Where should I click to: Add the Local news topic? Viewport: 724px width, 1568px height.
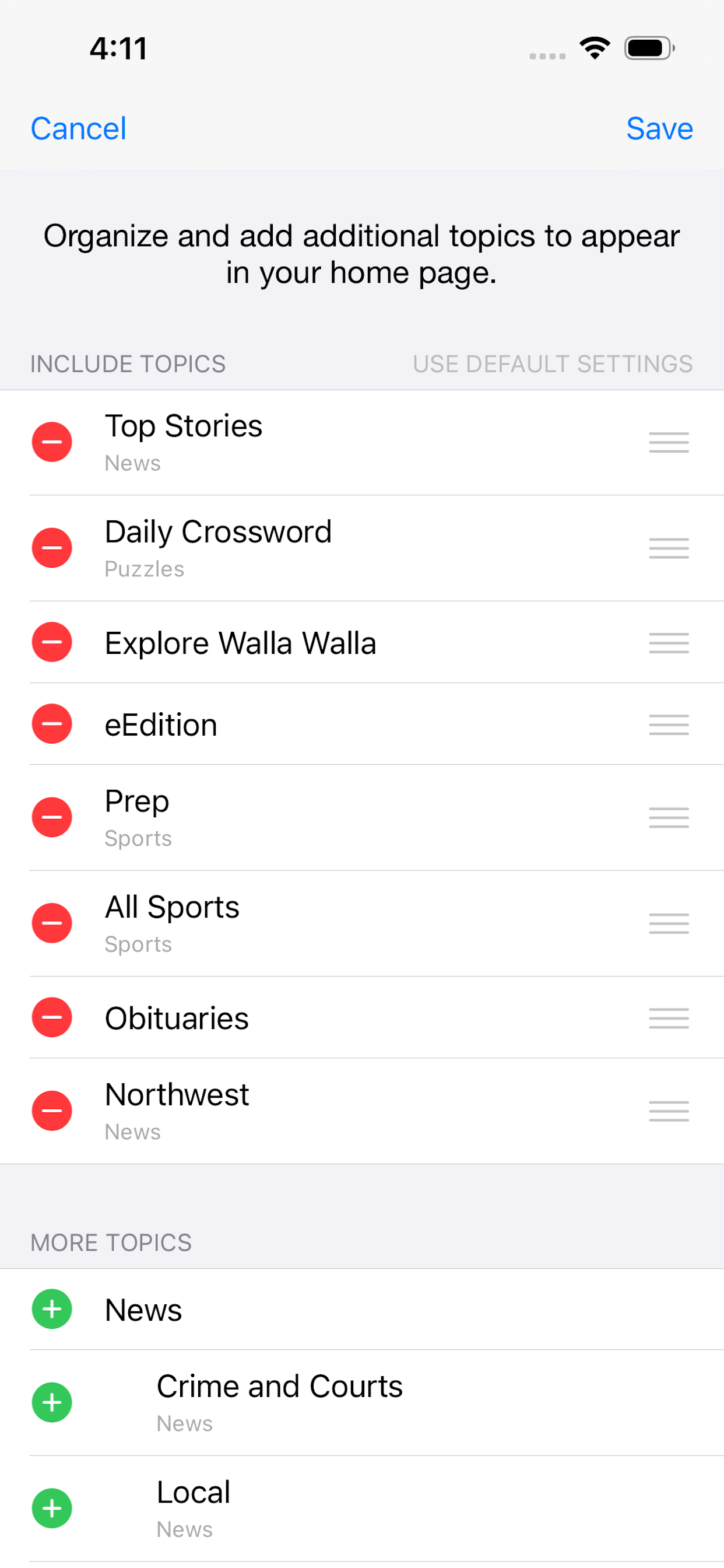pyautogui.click(x=52, y=1509)
